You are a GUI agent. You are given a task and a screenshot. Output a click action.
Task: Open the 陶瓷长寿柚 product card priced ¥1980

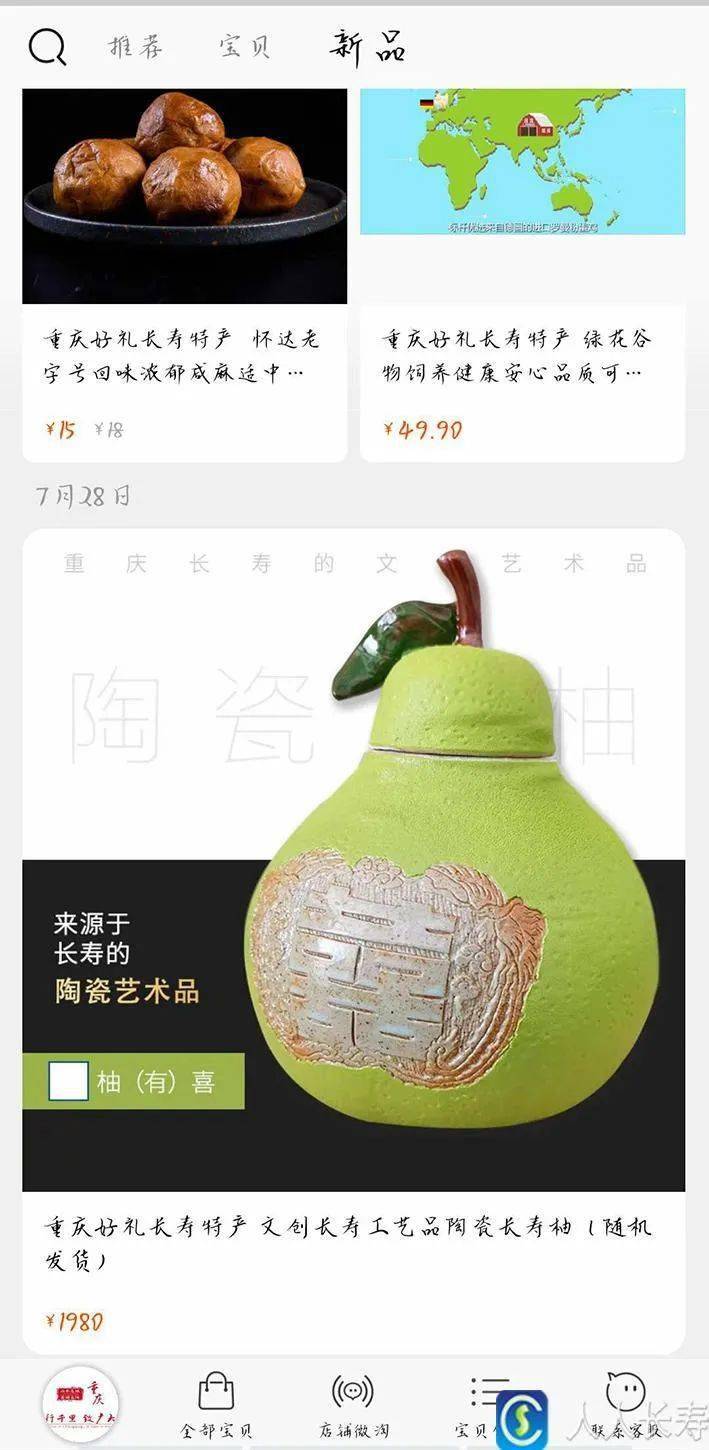[x=353, y=940]
